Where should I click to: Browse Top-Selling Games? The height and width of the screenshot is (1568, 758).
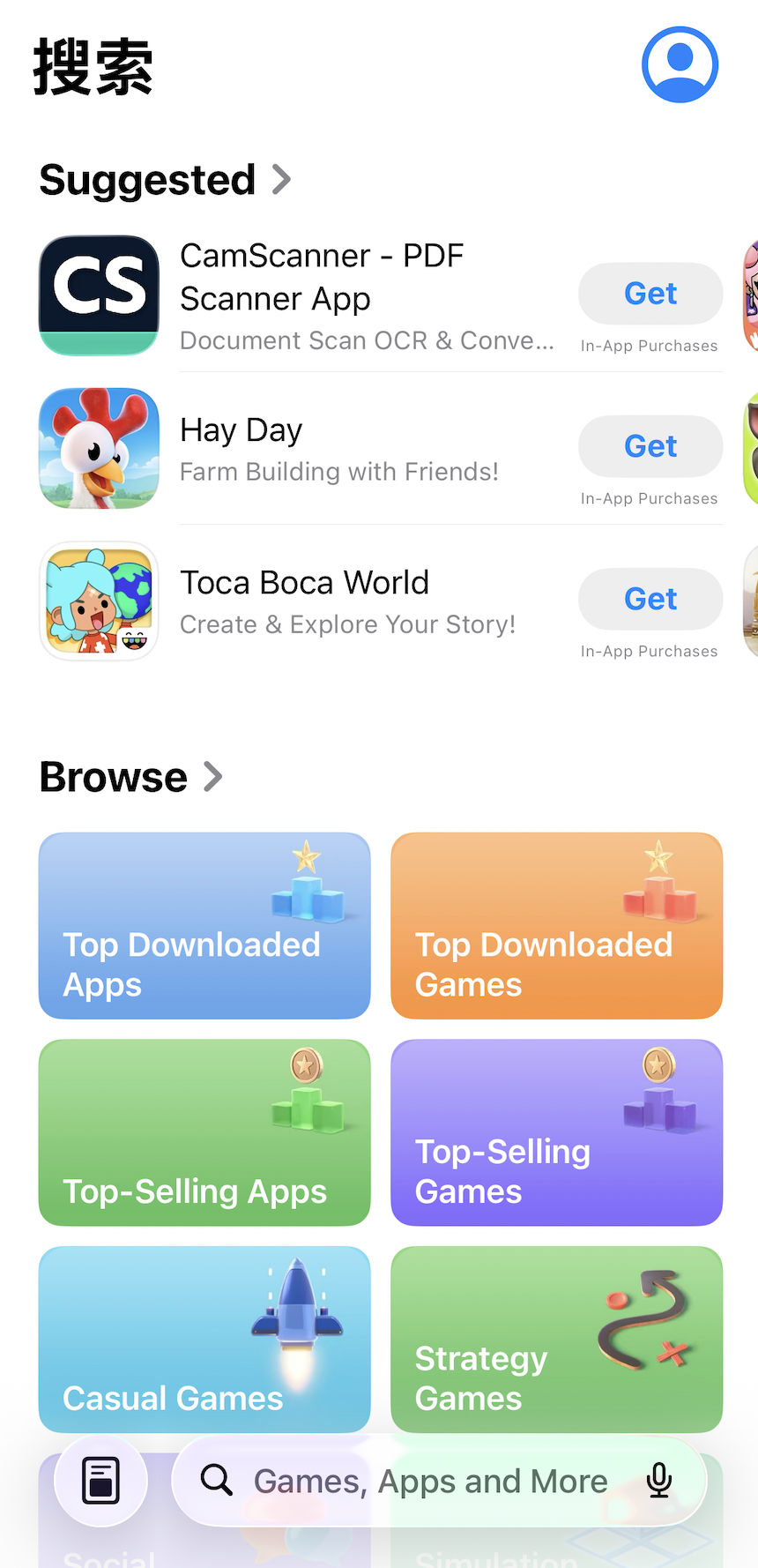click(x=556, y=1132)
